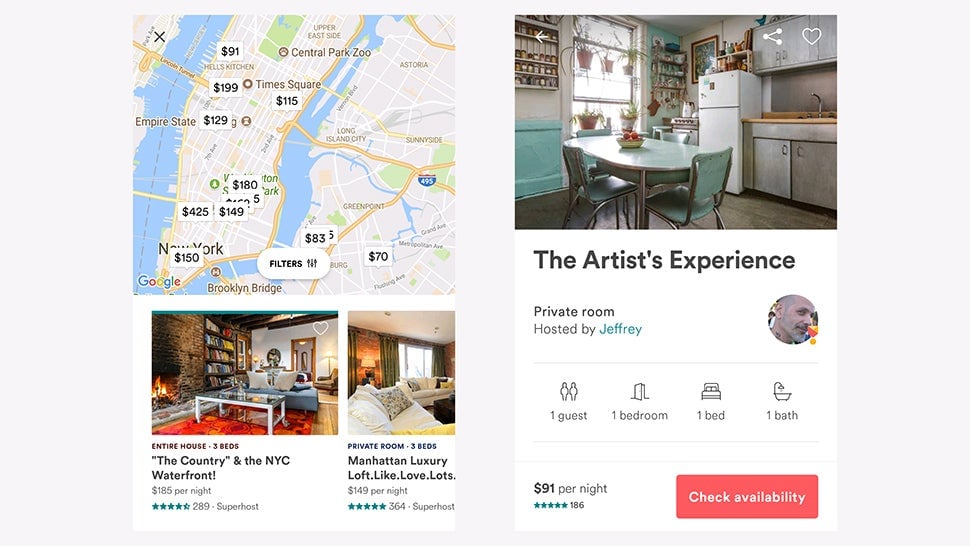Open the Filters button on the map

tap(293, 264)
